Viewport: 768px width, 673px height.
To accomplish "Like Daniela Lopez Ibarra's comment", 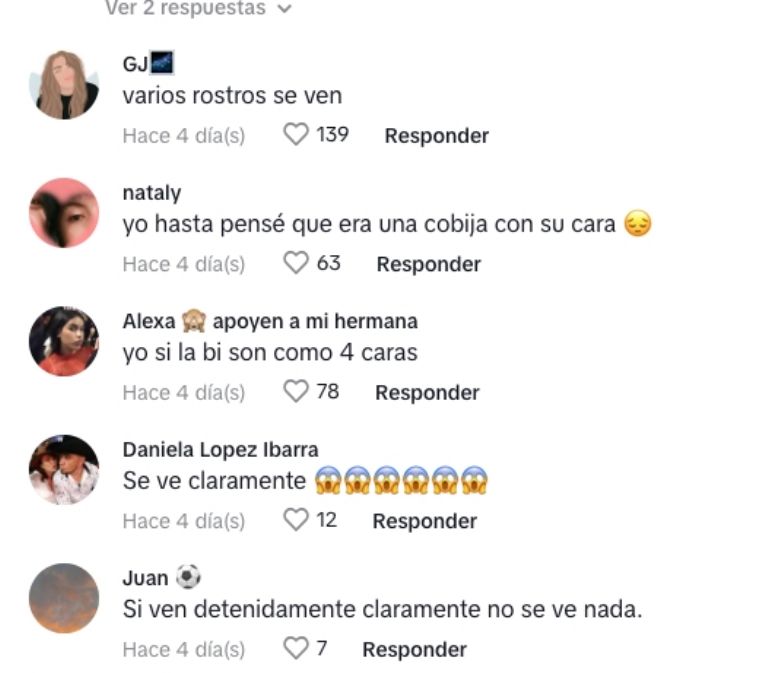I will [296, 520].
